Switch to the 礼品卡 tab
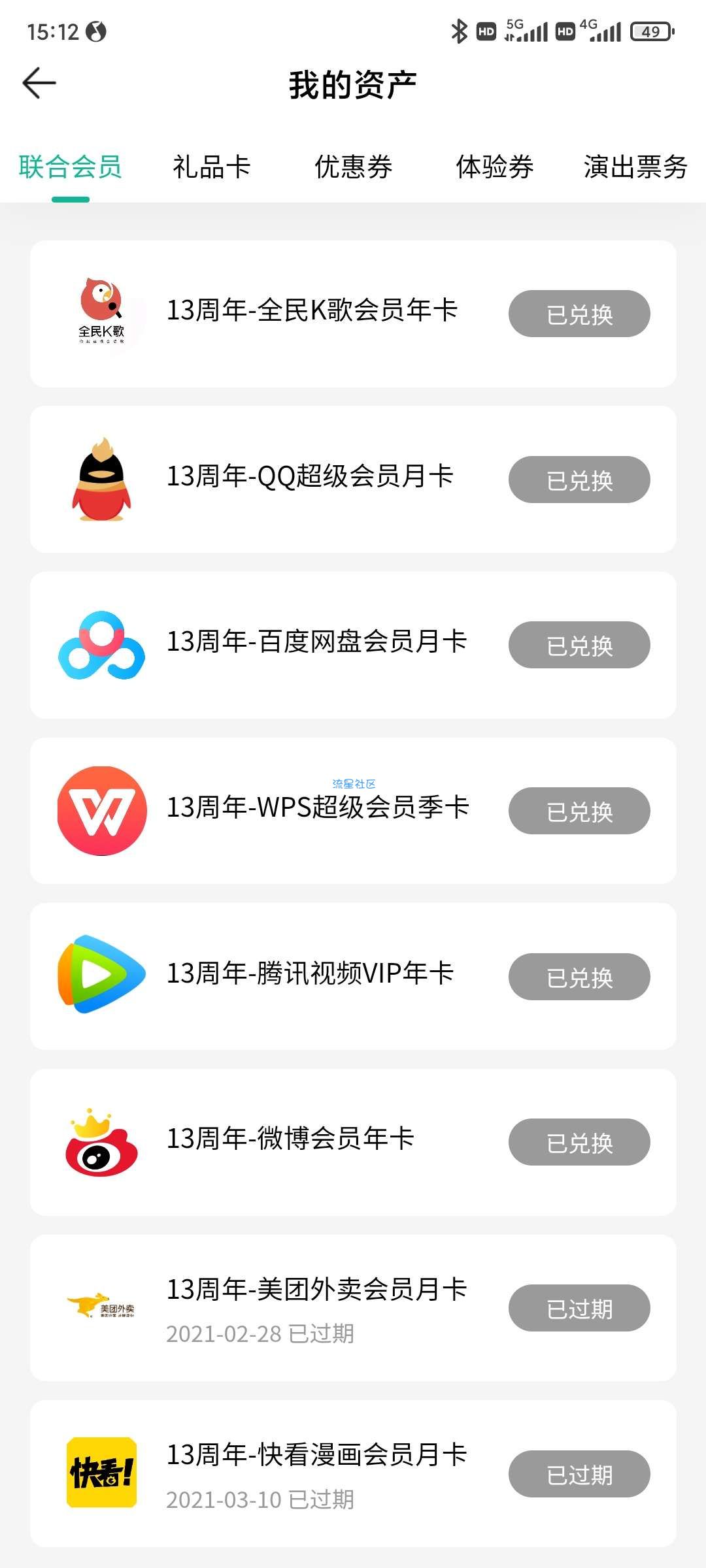Viewport: 706px width, 1568px height. 212,167
